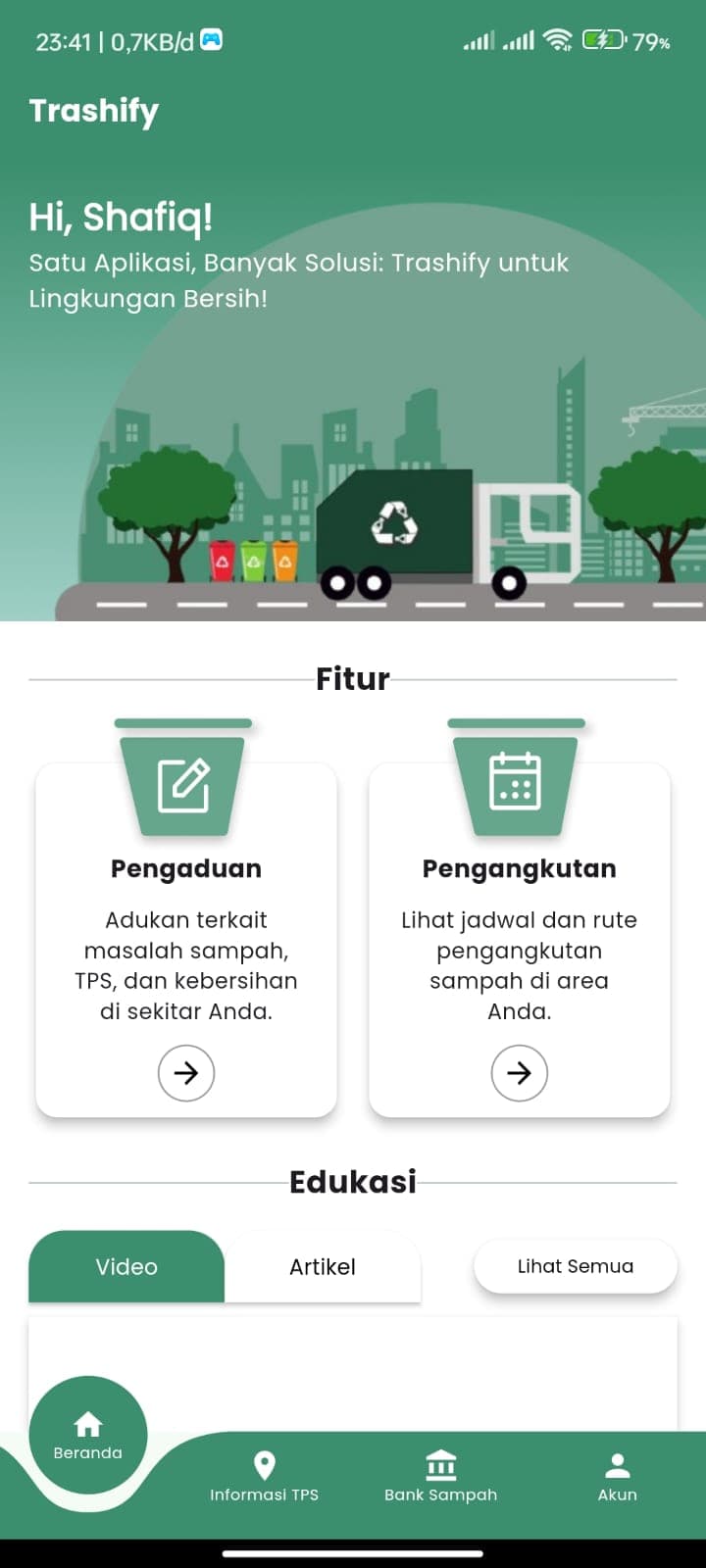Switch to the Video tab
Screen dimensions: 706x1568
tap(126, 1266)
